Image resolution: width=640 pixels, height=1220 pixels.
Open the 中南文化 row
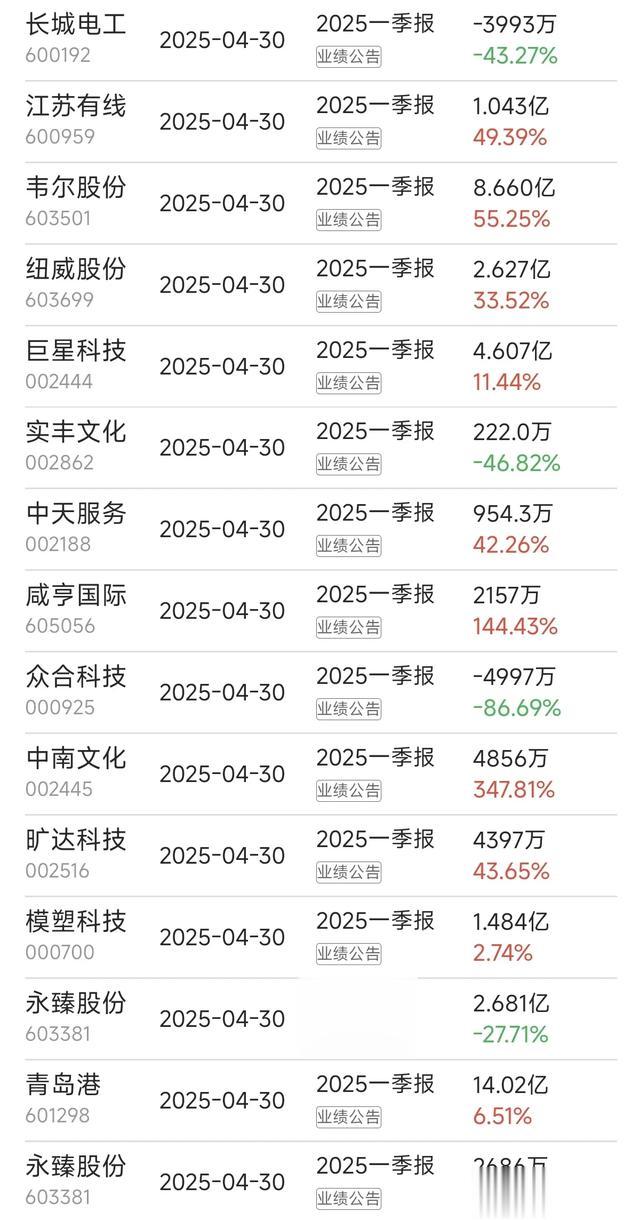point(320,774)
